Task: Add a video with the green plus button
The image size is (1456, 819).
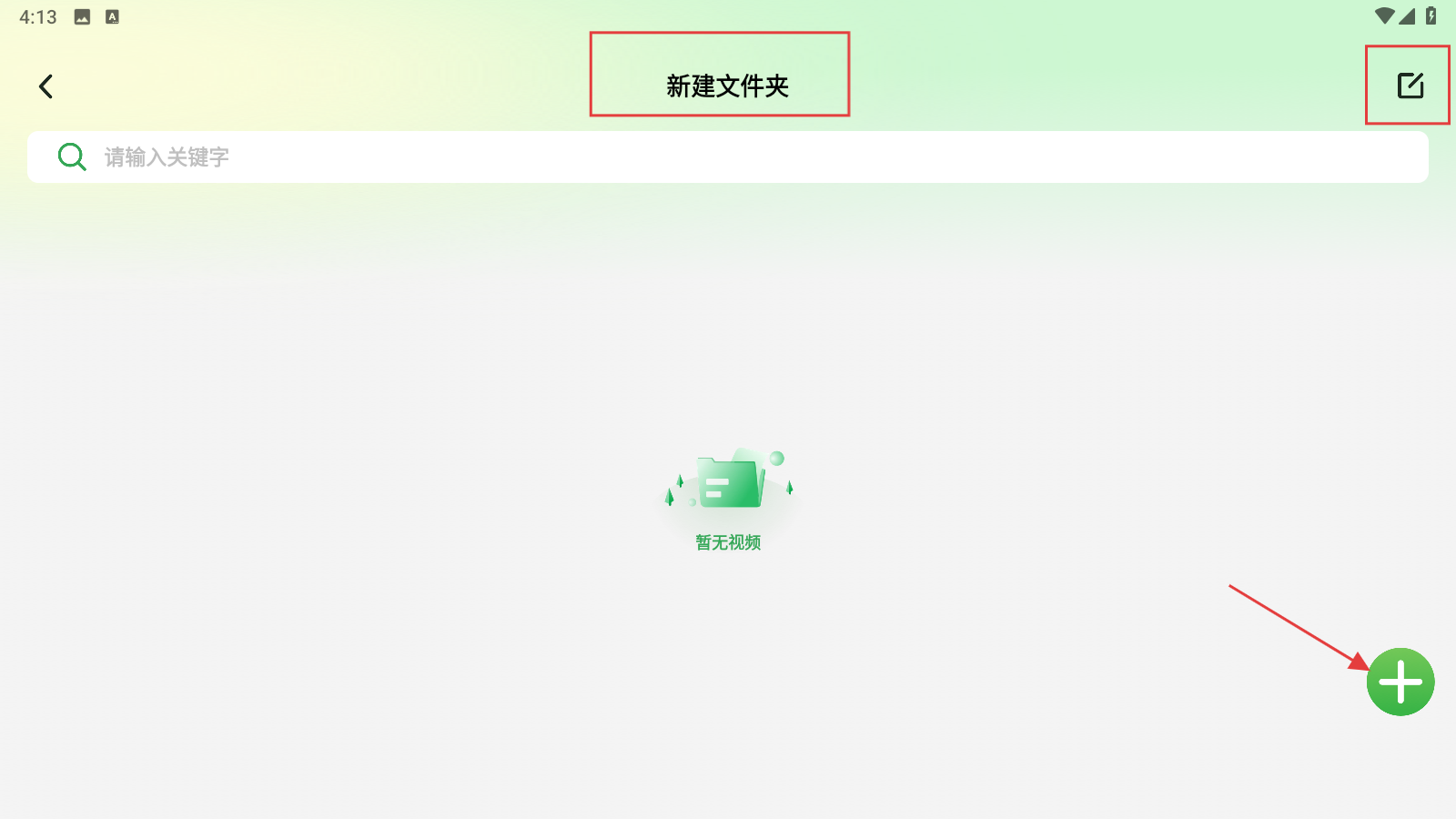Action: [x=1400, y=682]
